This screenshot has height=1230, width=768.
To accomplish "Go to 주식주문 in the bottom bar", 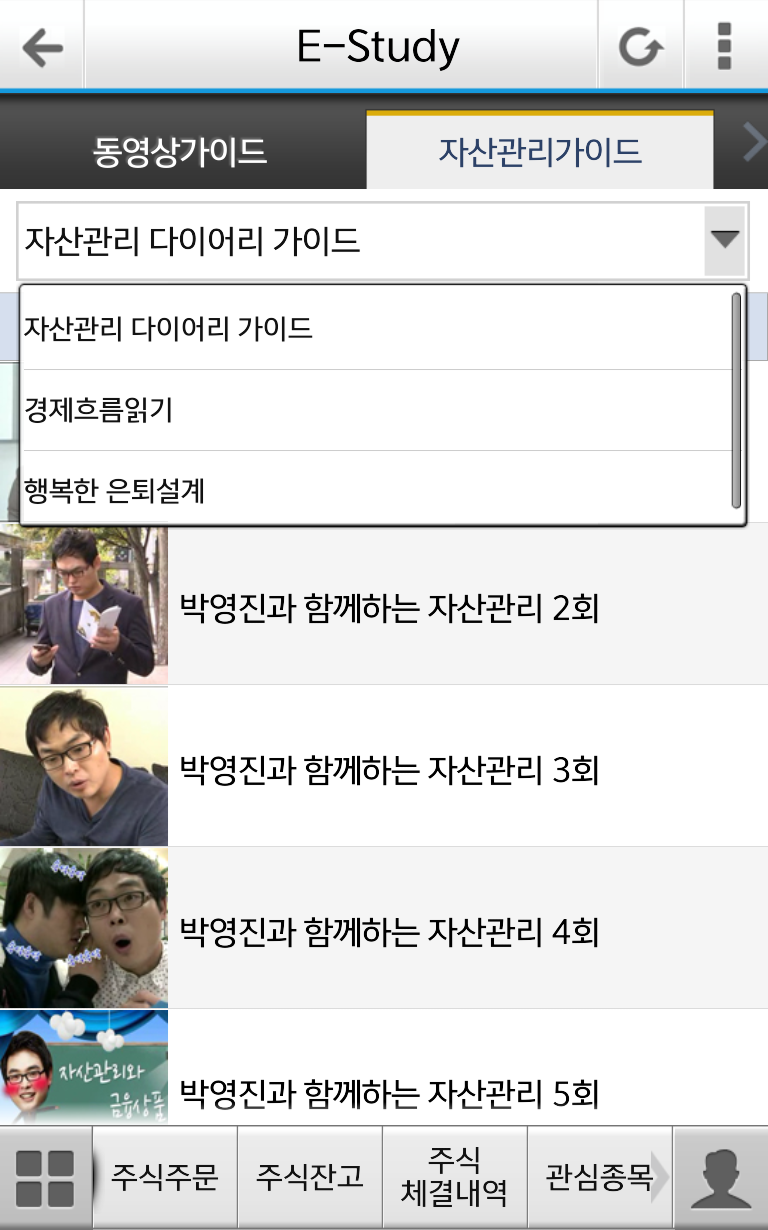I will tap(165, 1178).
